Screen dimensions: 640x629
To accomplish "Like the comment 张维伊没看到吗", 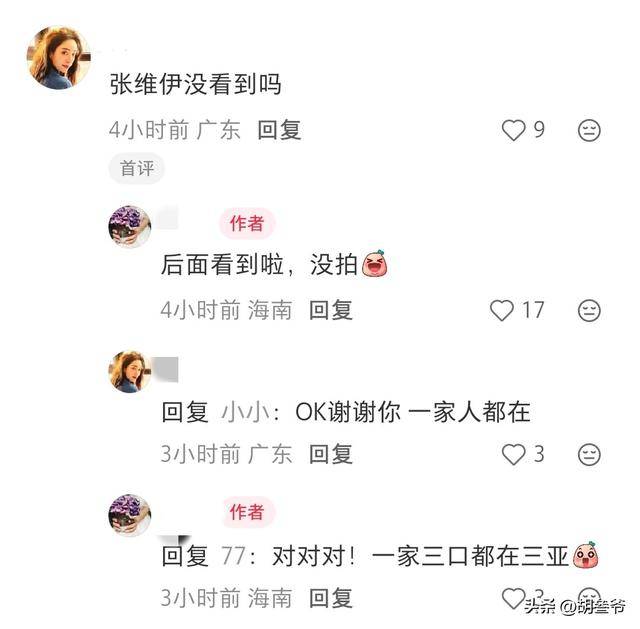I will point(514,130).
